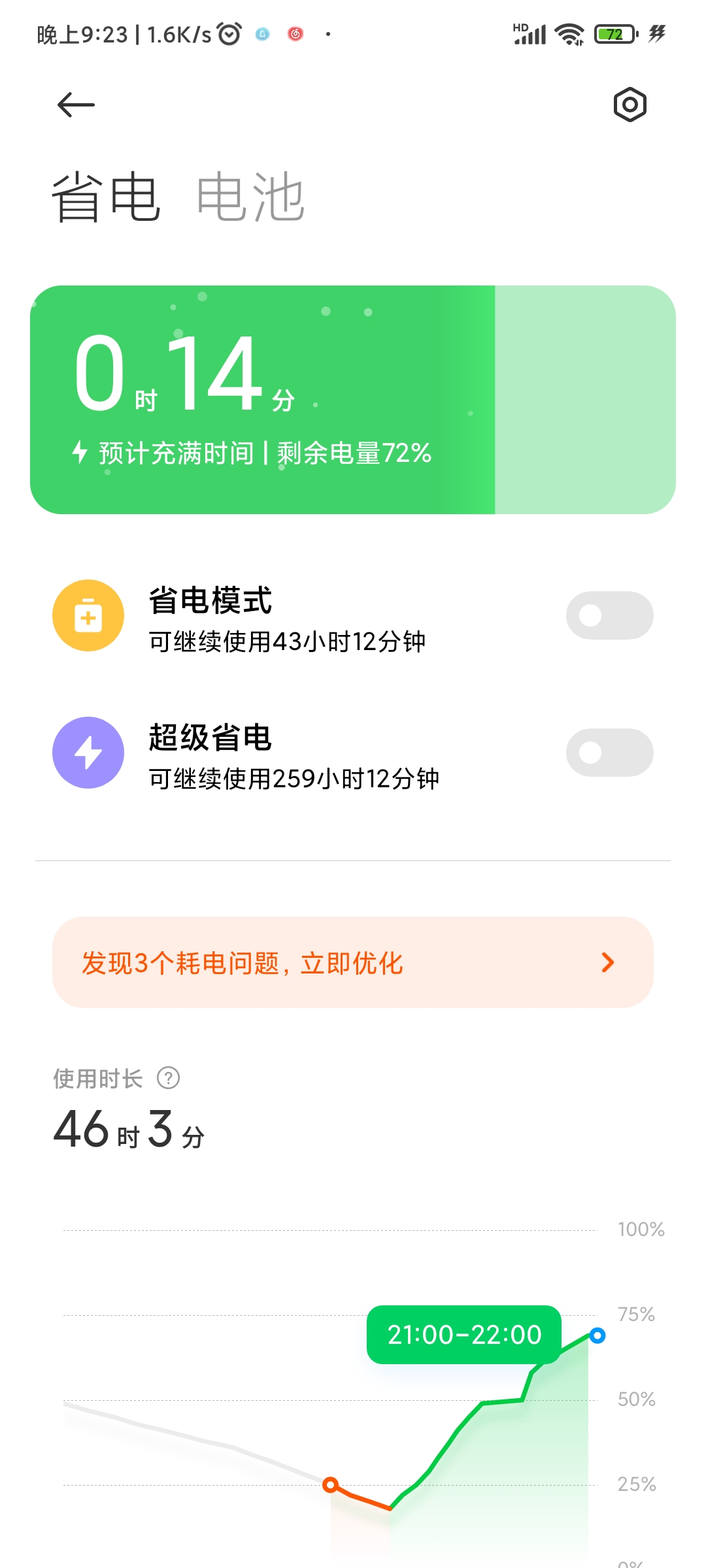This screenshot has height=1568, width=706.
Task: Select the orange marker on the chart
Action: pos(331,1485)
